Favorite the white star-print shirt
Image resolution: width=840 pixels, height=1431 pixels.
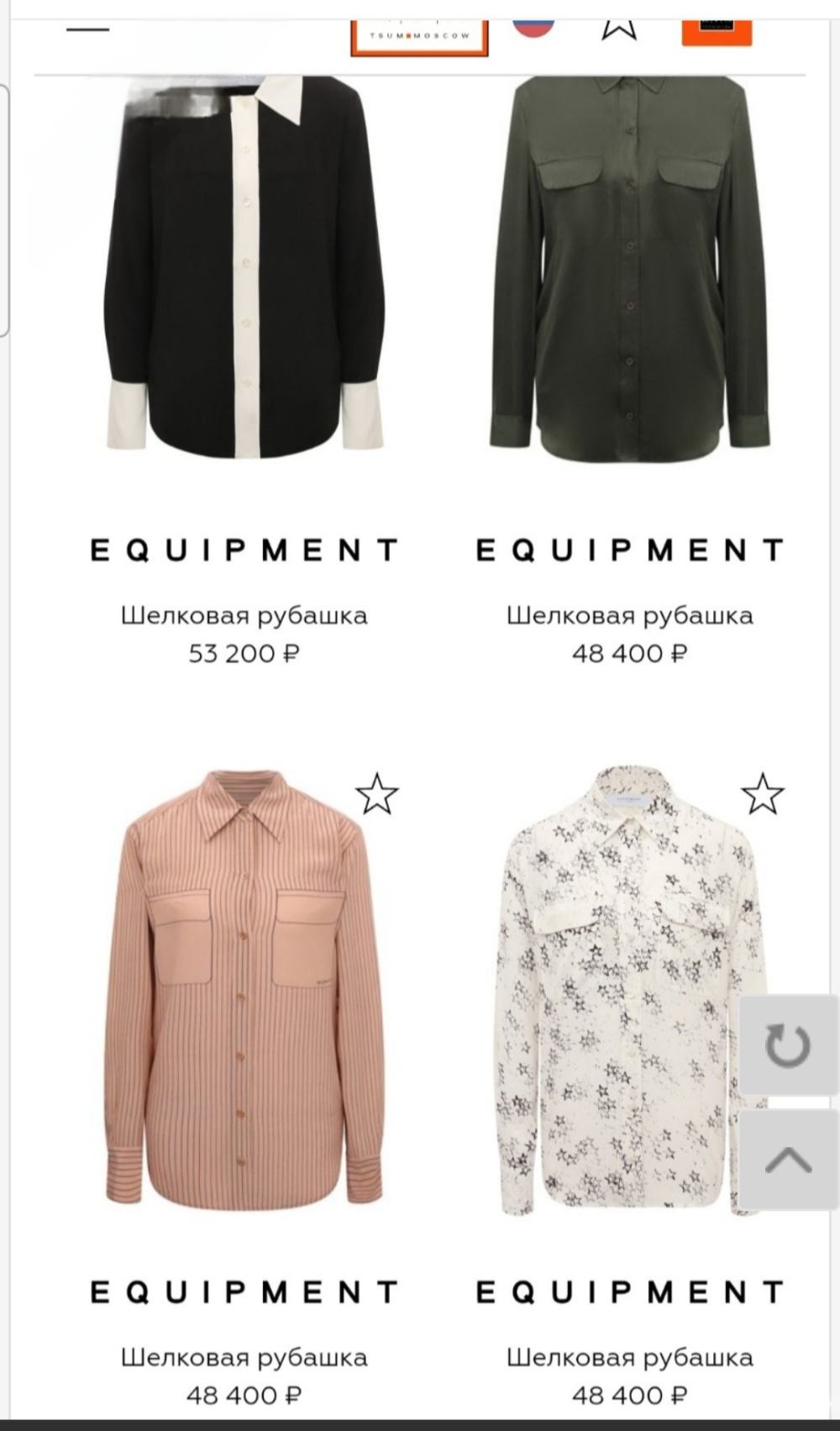click(x=763, y=794)
